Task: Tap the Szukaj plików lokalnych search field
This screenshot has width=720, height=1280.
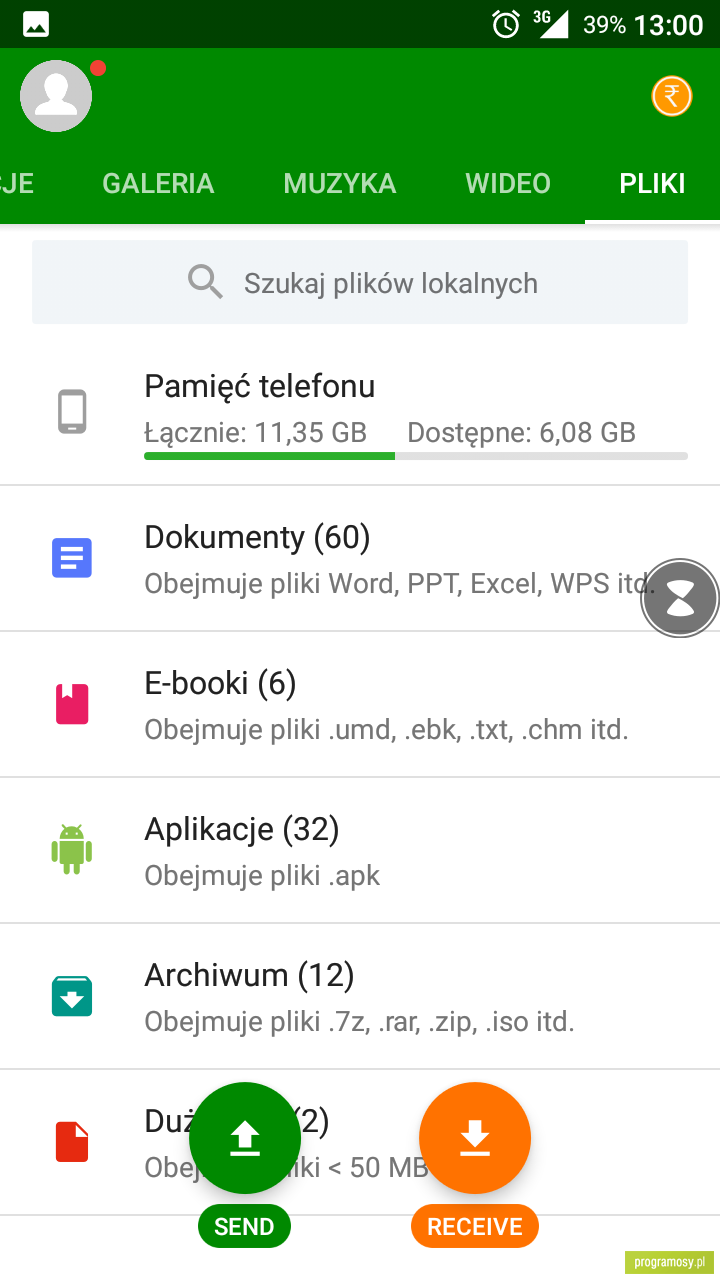Action: (x=360, y=282)
